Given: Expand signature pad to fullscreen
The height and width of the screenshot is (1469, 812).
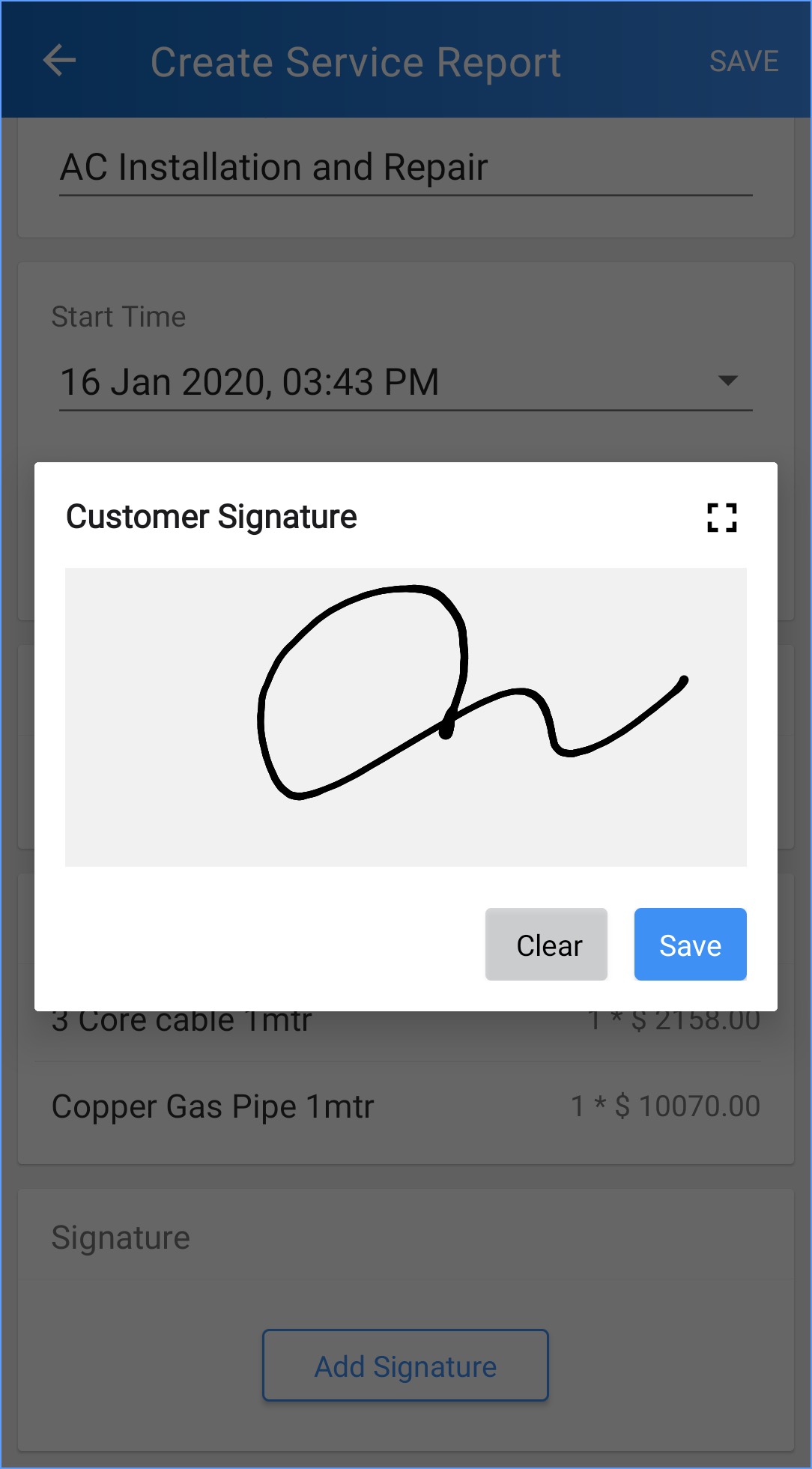Looking at the screenshot, I should [x=721, y=517].
